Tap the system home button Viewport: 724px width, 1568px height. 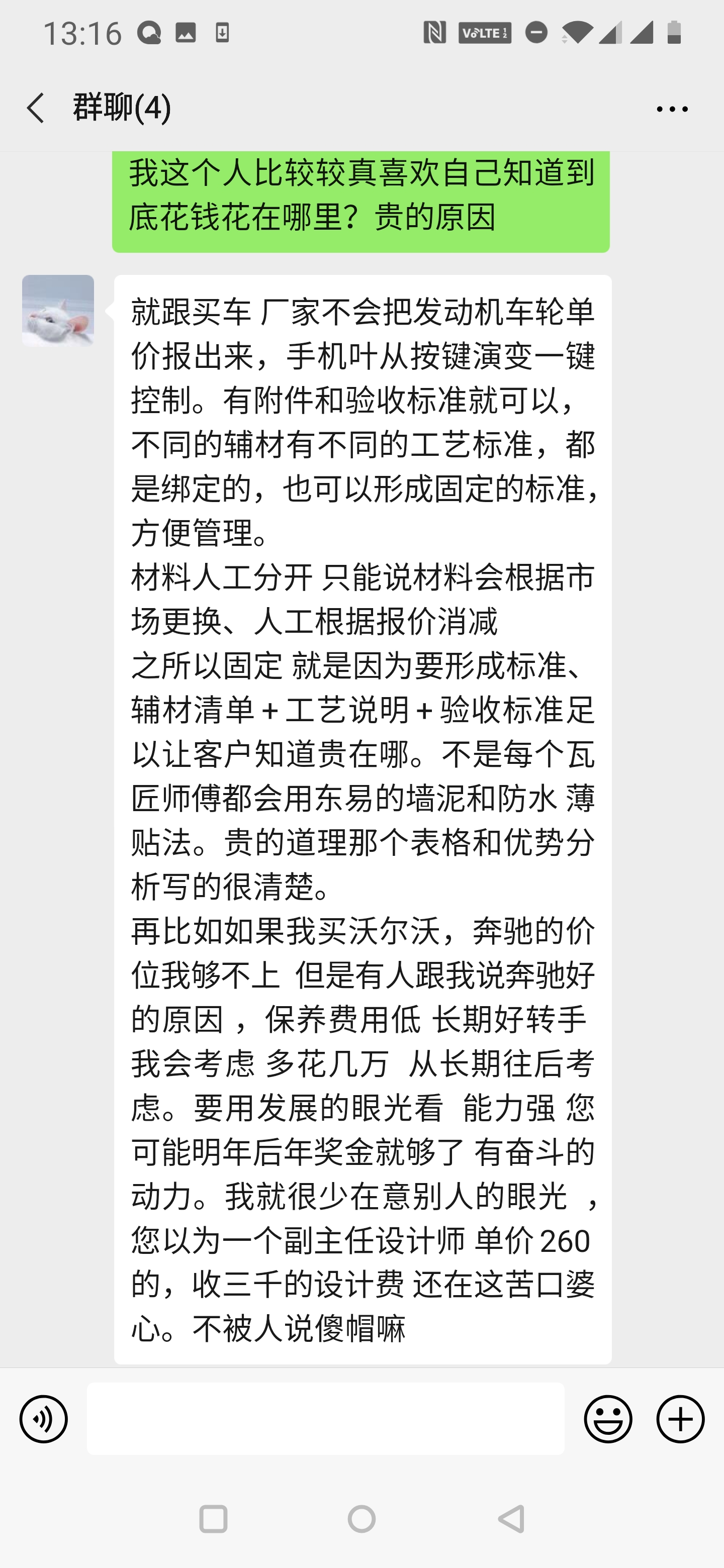pyautogui.click(x=361, y=1519)
